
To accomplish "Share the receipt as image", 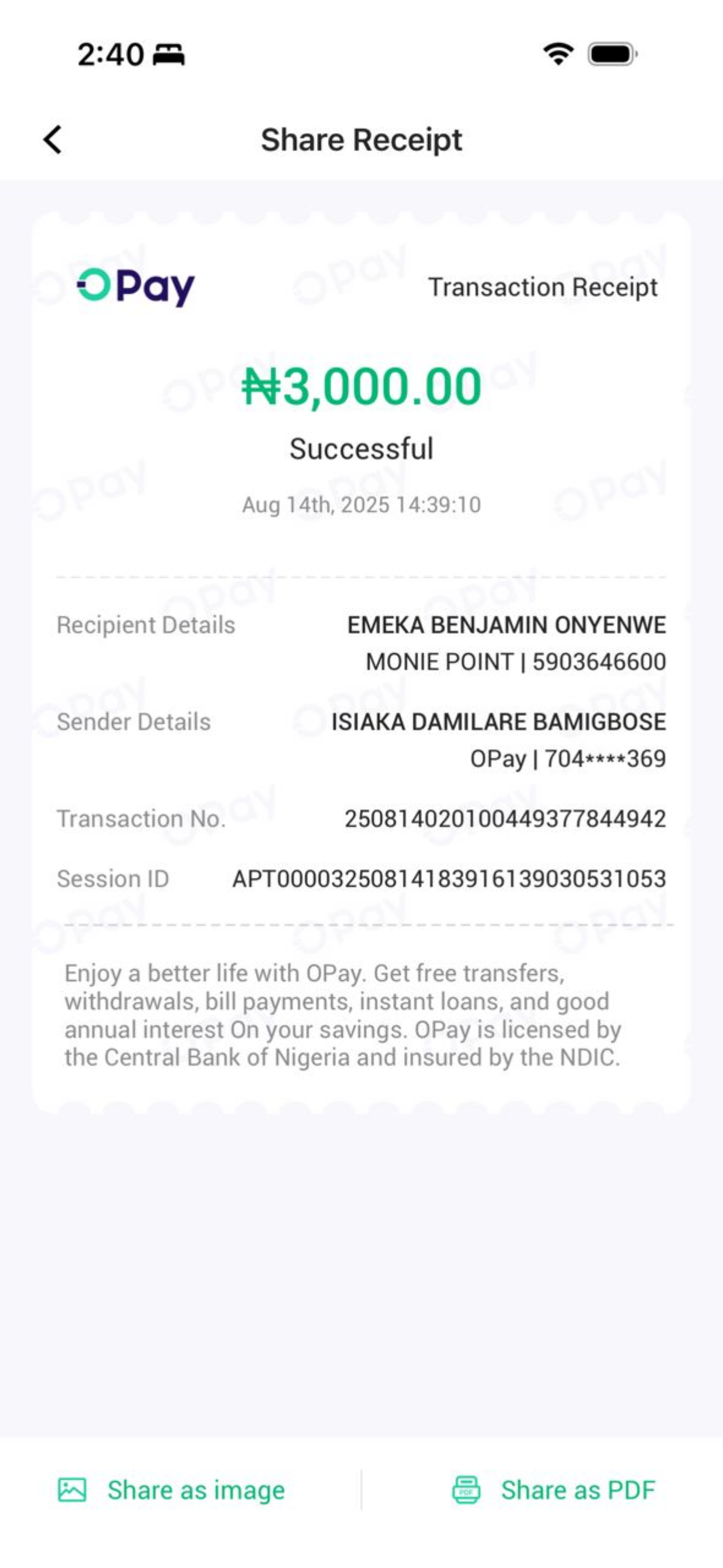I will (172, 1489).
